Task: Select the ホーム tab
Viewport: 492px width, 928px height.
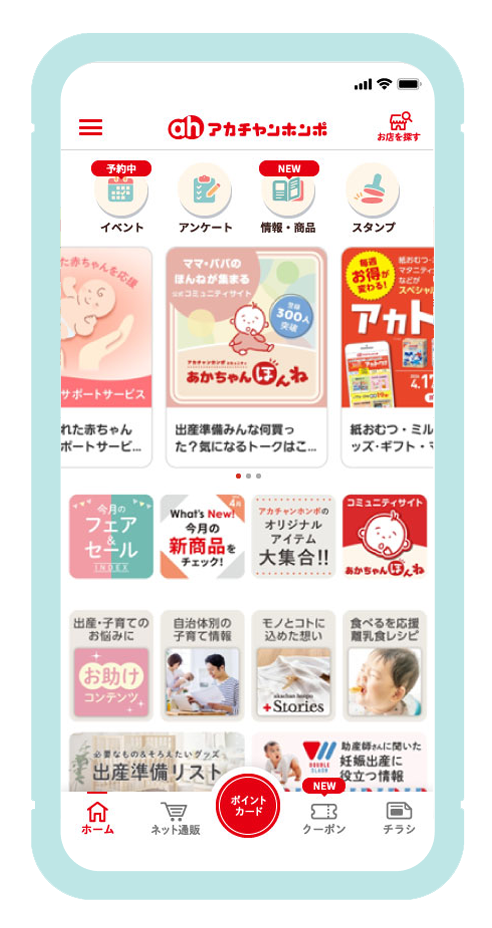Action: point(97,819)
